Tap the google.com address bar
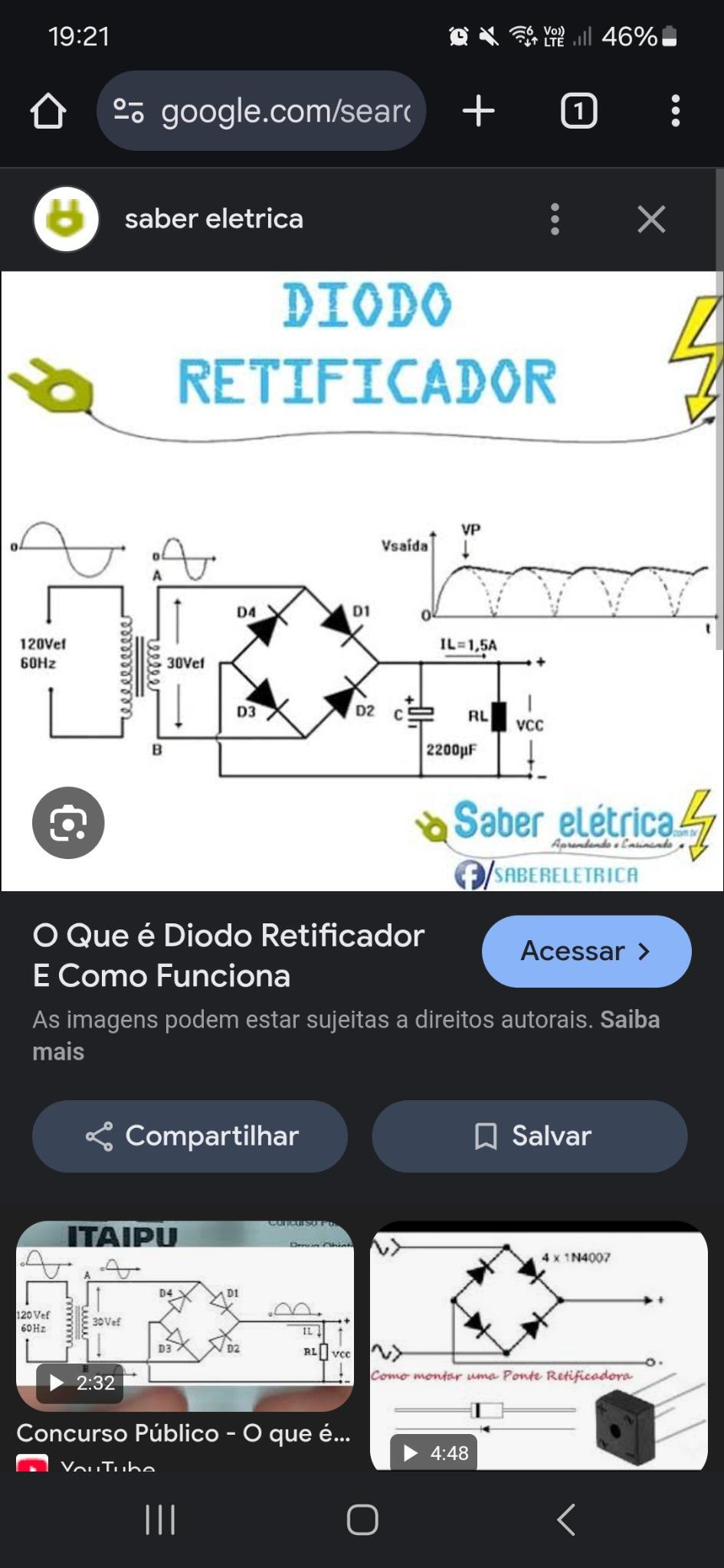724x1568 pixels. (261, 111)
